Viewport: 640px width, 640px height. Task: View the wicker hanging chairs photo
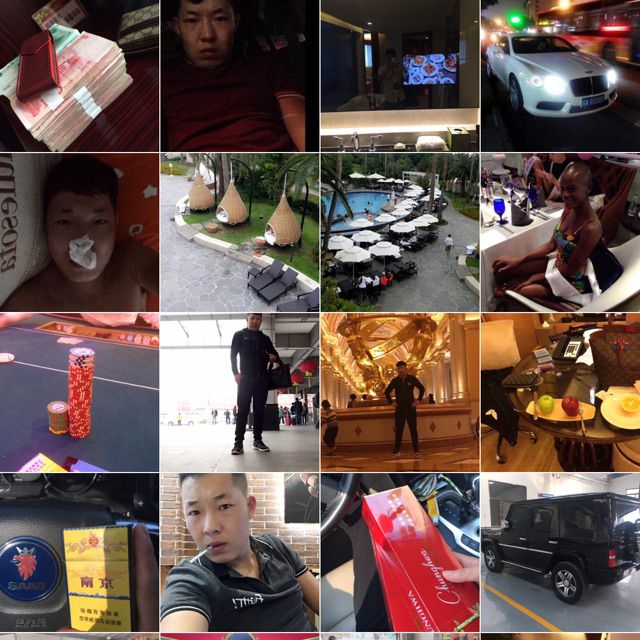(x=240, y=232)
